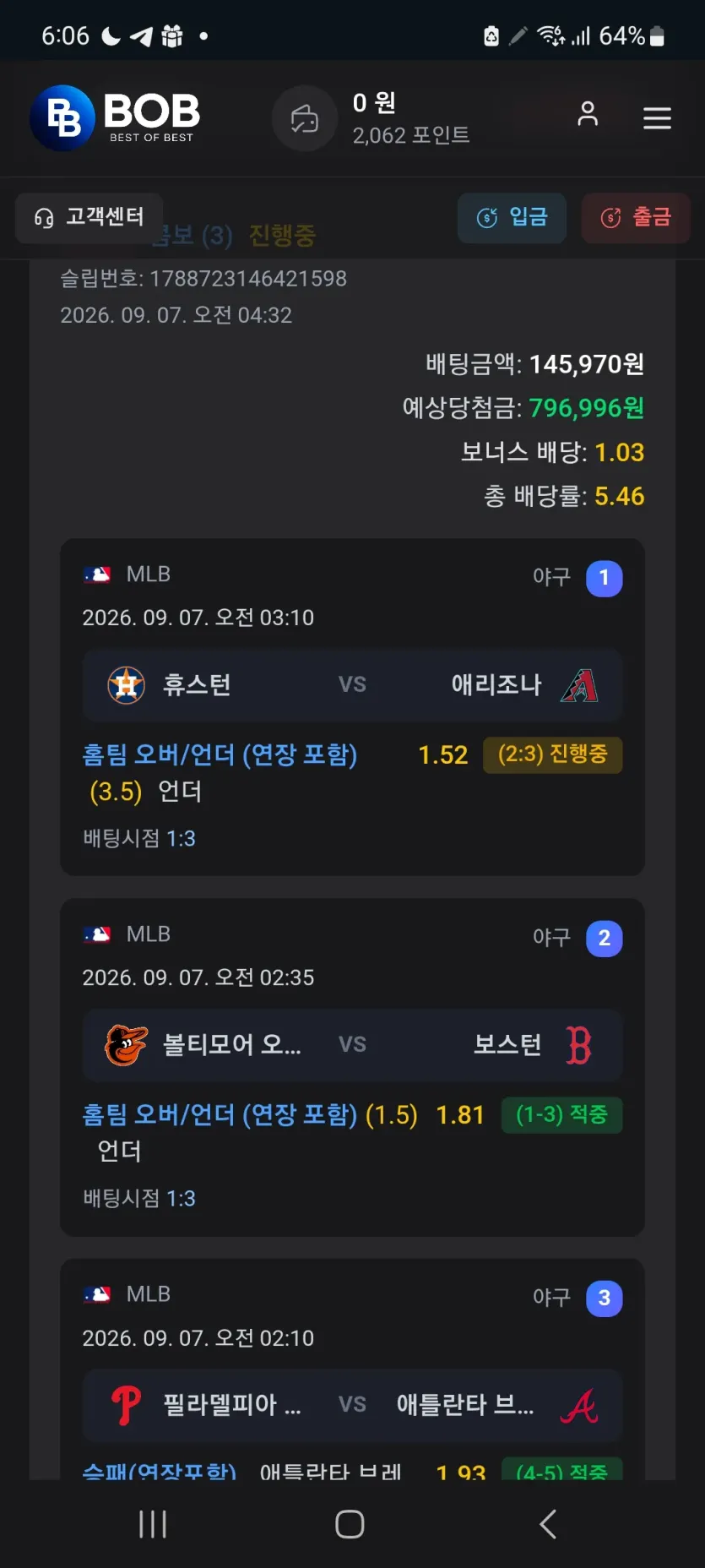Open 고객센터 customer support

click(89, 218)
